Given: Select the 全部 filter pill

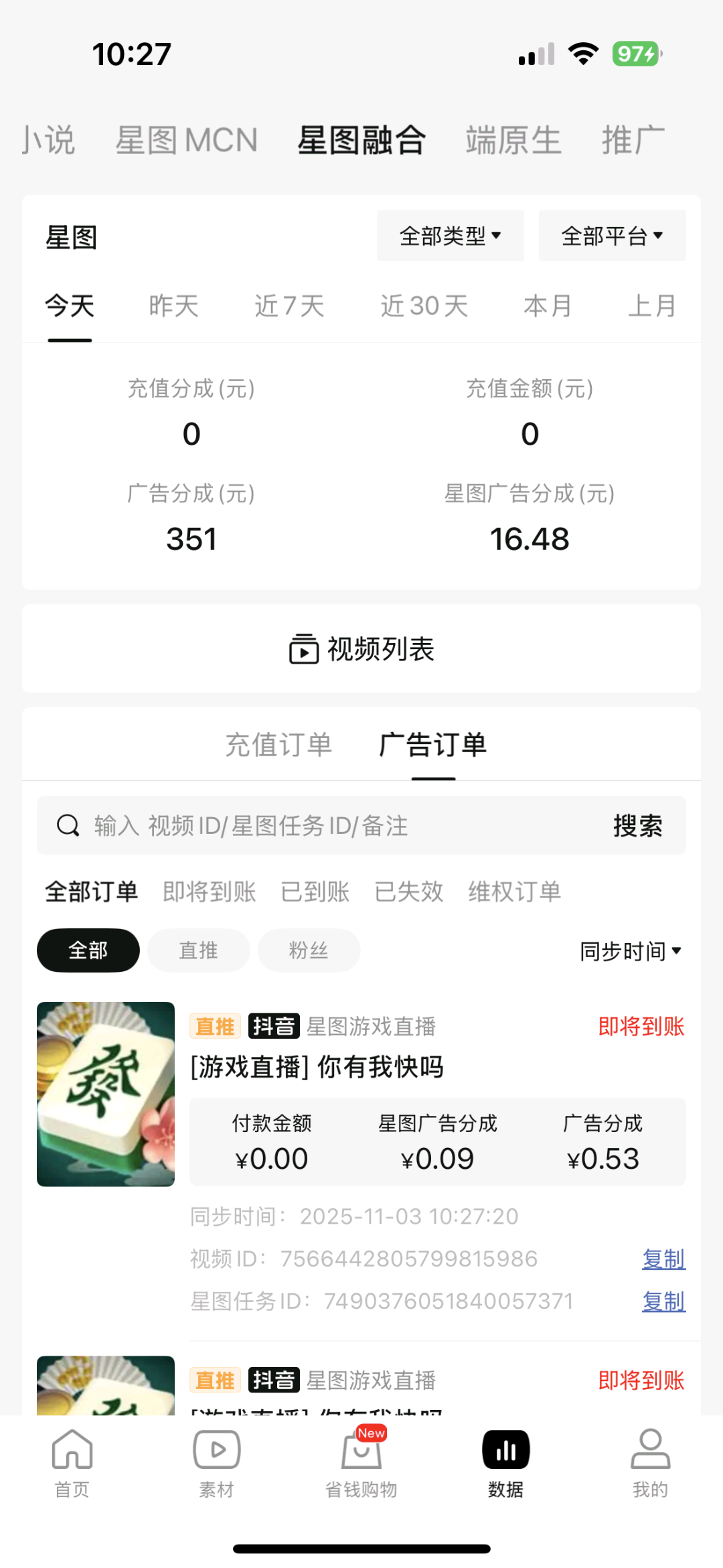Looking at the screenshot, I should pos(88,950).
